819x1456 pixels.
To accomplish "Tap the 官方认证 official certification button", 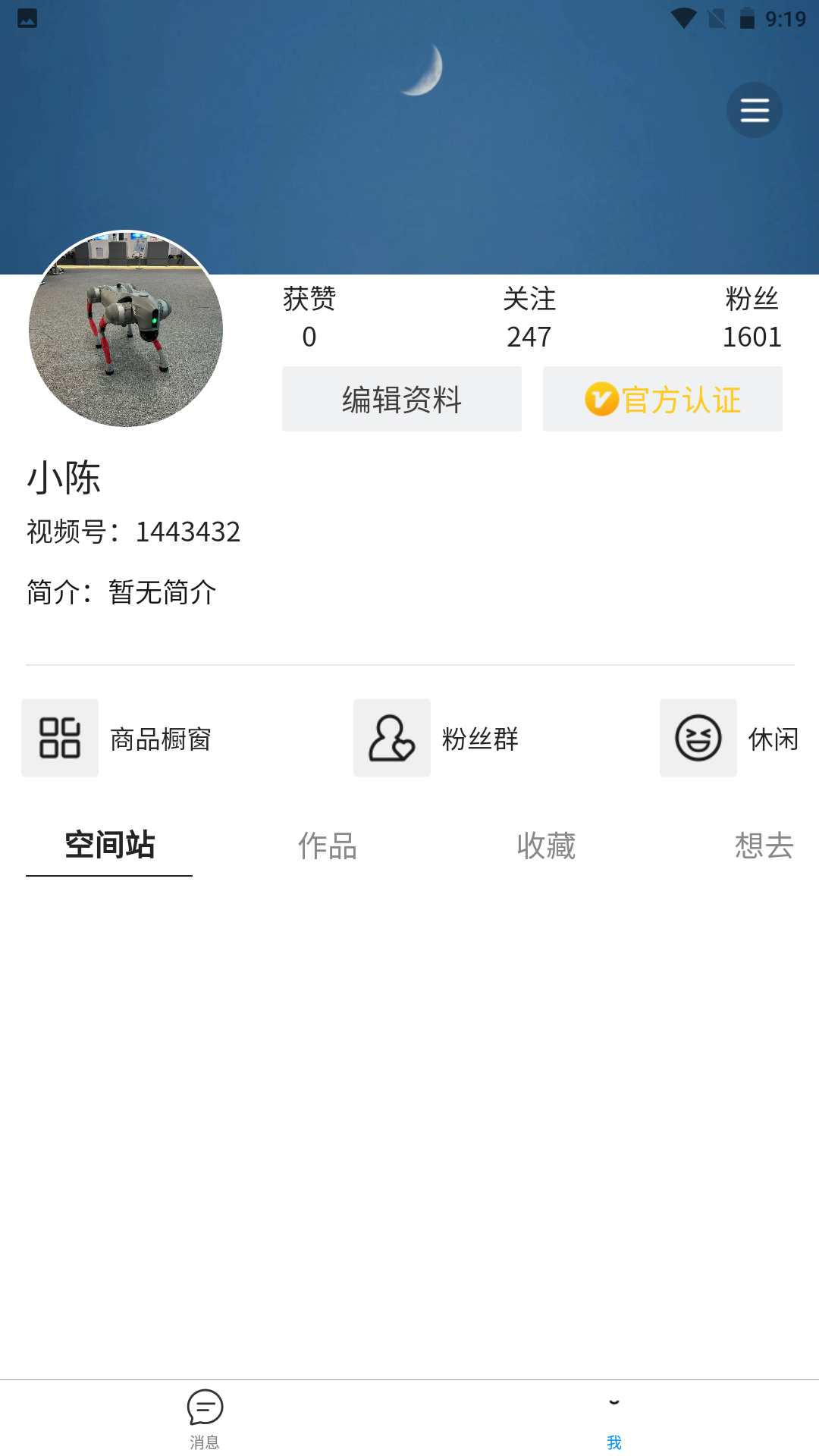I will point(662,398).
